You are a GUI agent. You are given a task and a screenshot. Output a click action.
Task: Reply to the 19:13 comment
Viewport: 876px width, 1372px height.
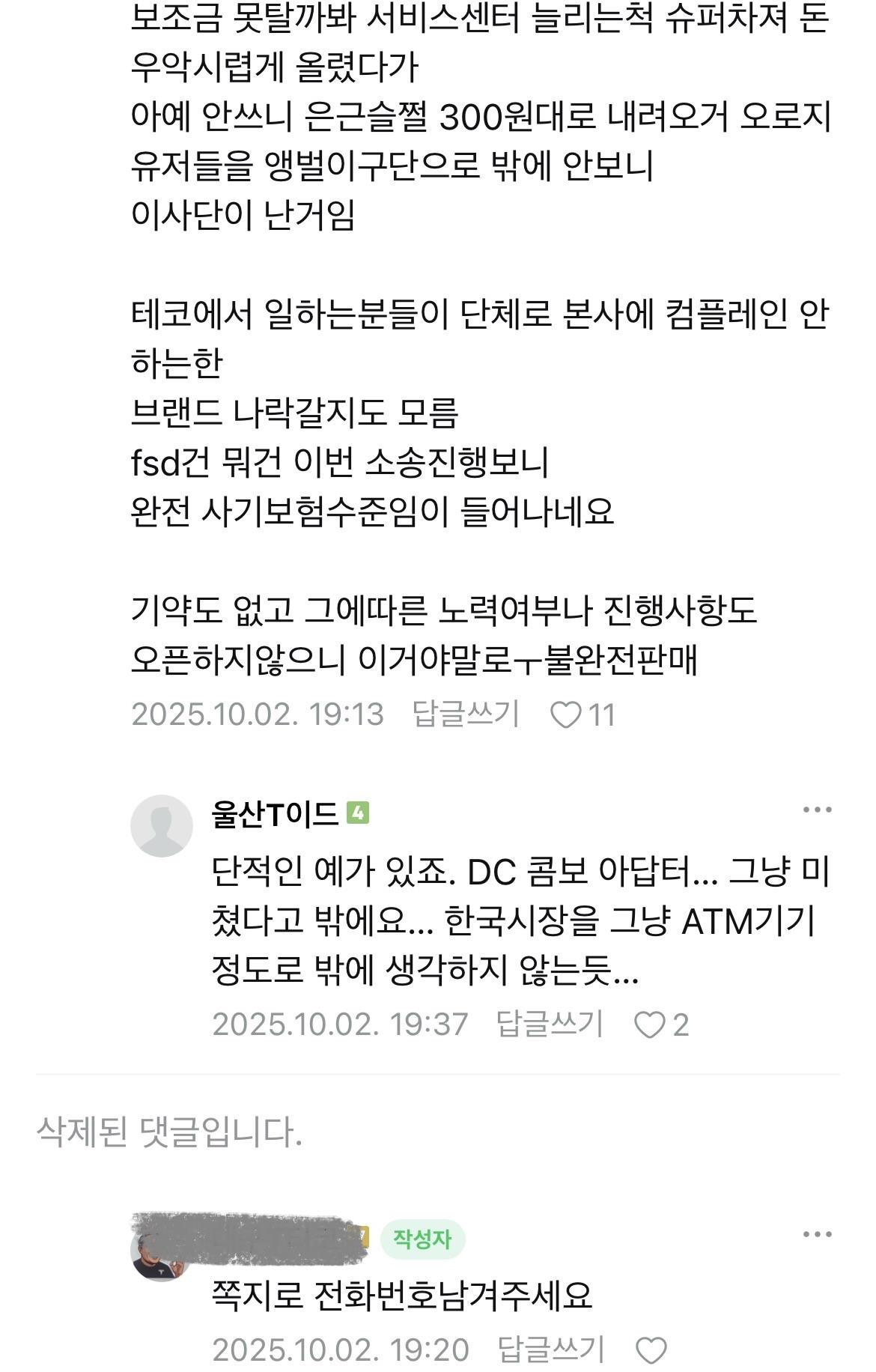(466, 714)
